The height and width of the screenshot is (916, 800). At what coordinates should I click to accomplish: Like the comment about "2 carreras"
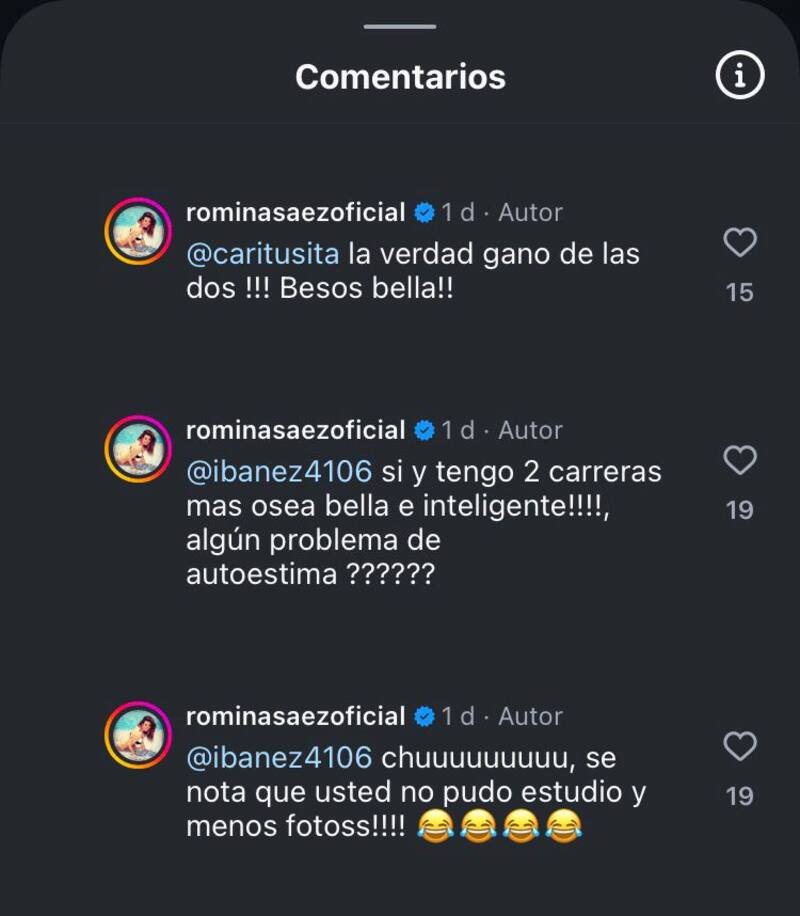(x=739, y=460)
